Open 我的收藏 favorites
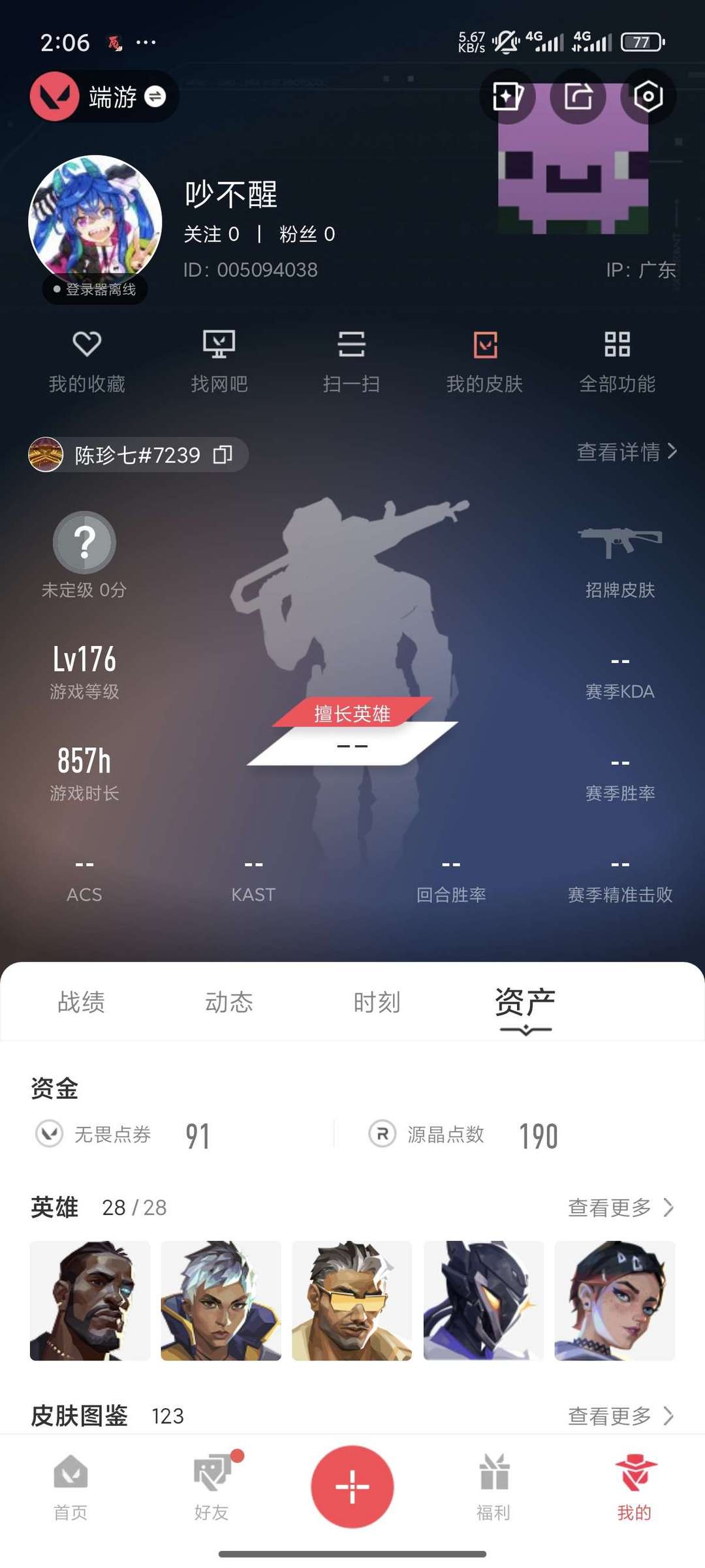705x1568 pixels. pyautogui.click(x=87, y=361)
